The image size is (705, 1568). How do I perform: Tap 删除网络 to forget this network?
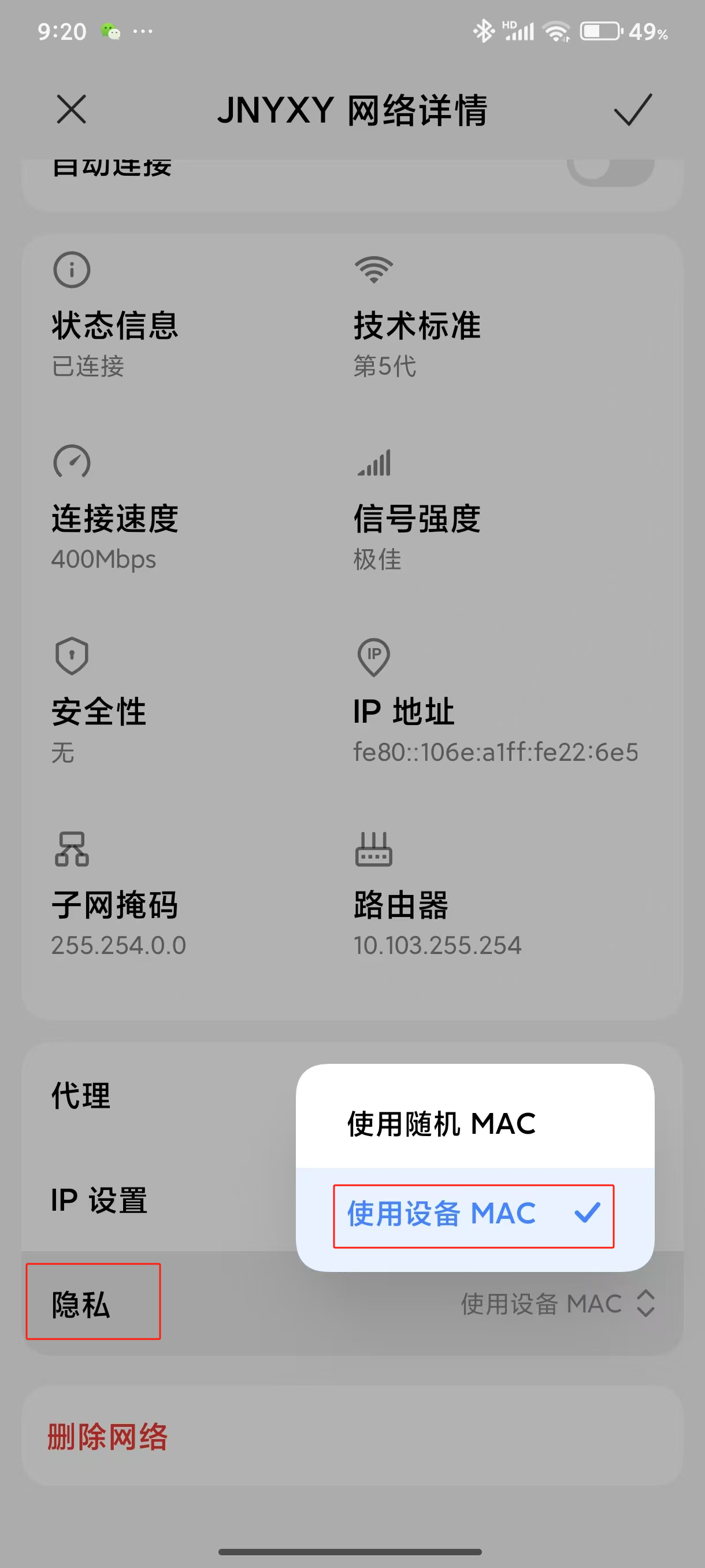[107, 1437]
